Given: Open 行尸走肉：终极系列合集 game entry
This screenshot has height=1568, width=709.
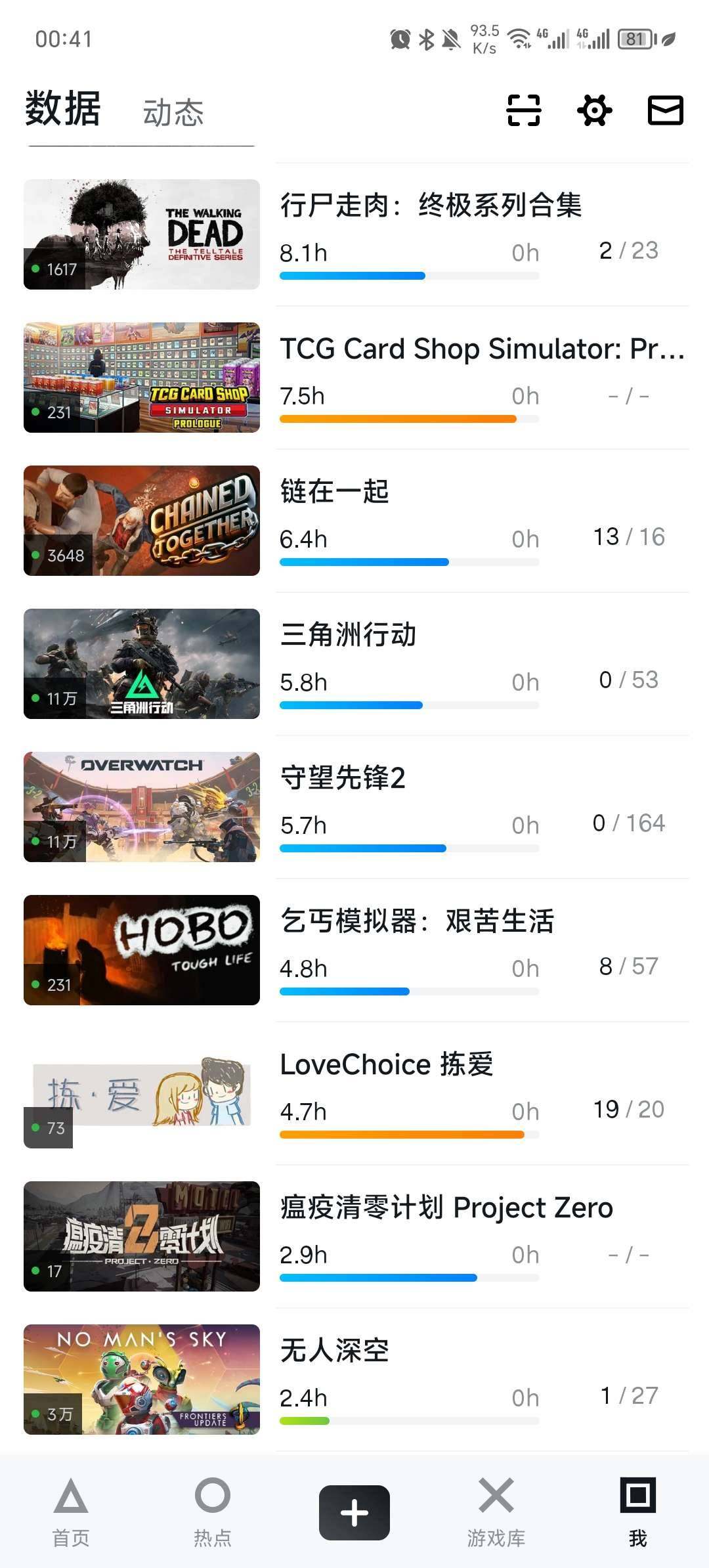Looking at the screenshot, I should (x=432, y=205).
